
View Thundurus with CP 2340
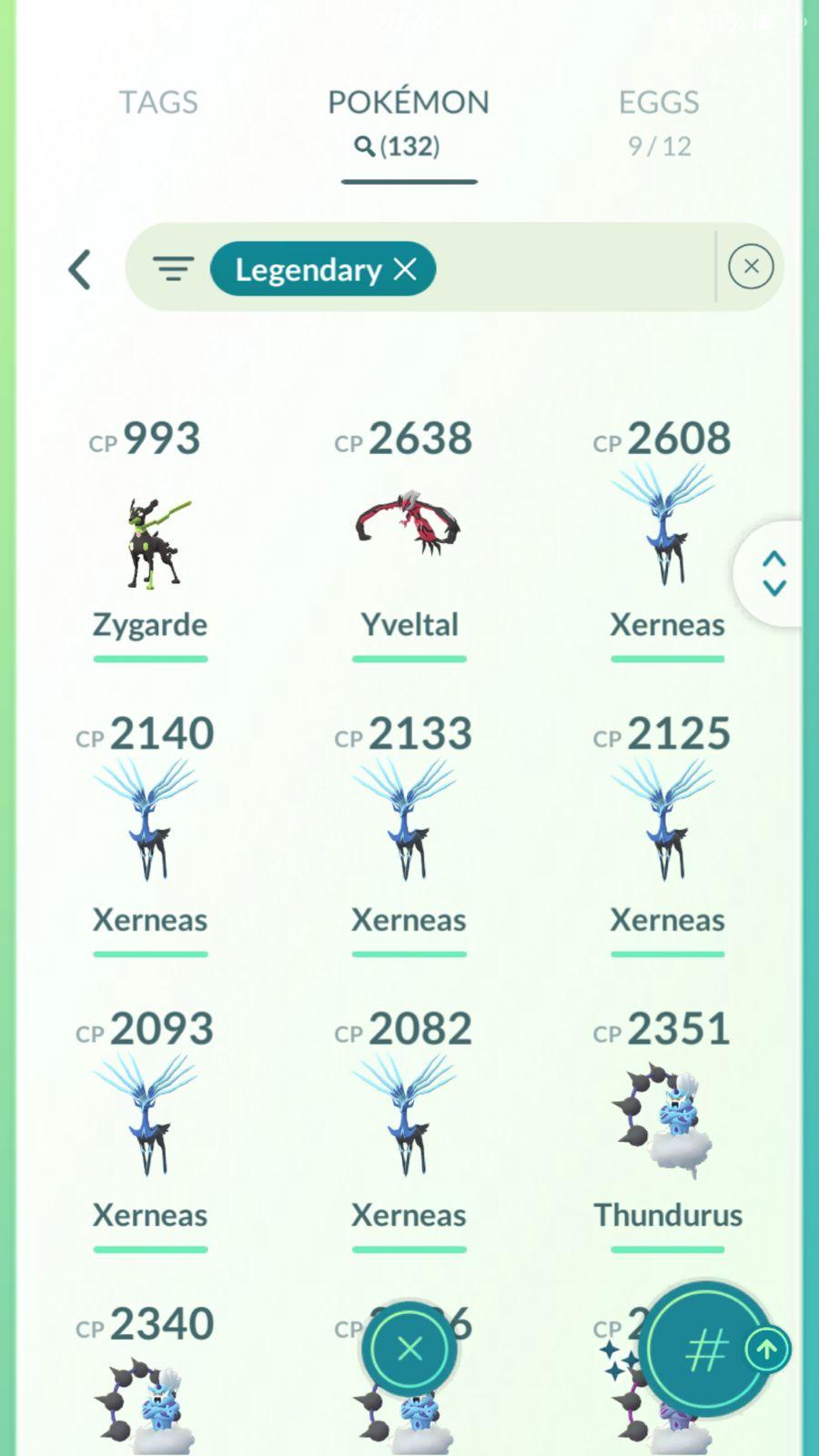146,1392
